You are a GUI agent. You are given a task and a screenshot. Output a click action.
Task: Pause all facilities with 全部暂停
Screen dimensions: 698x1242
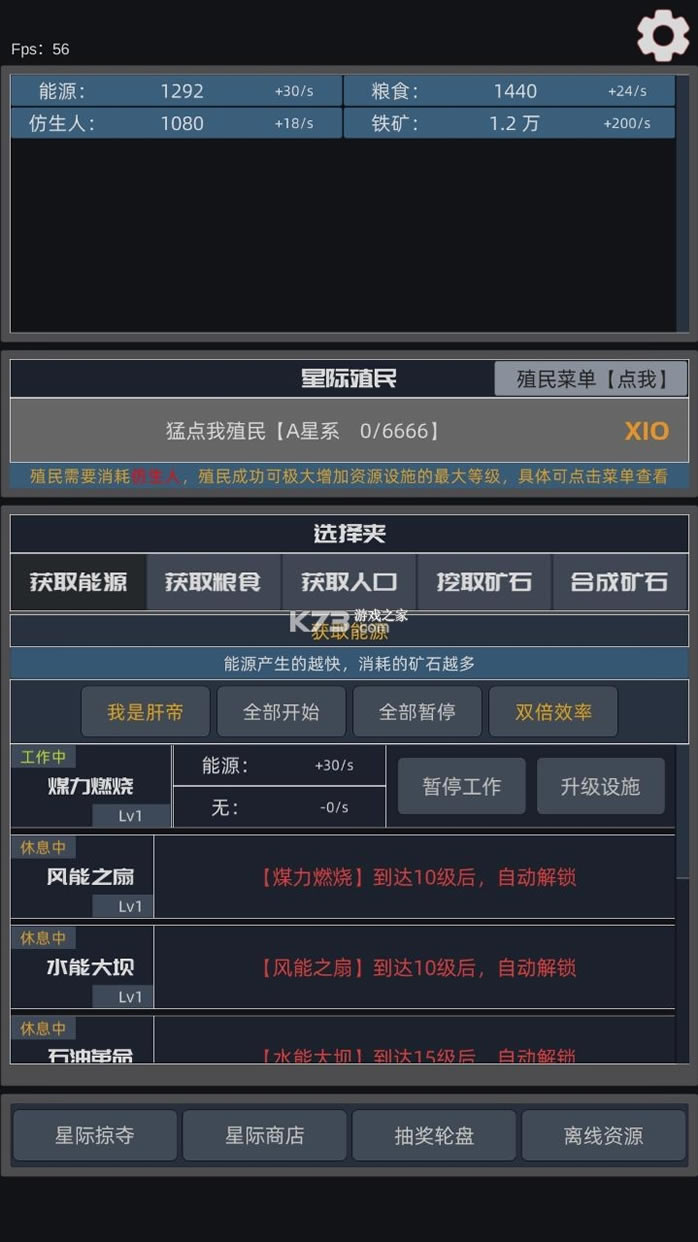tap(417, 712)
